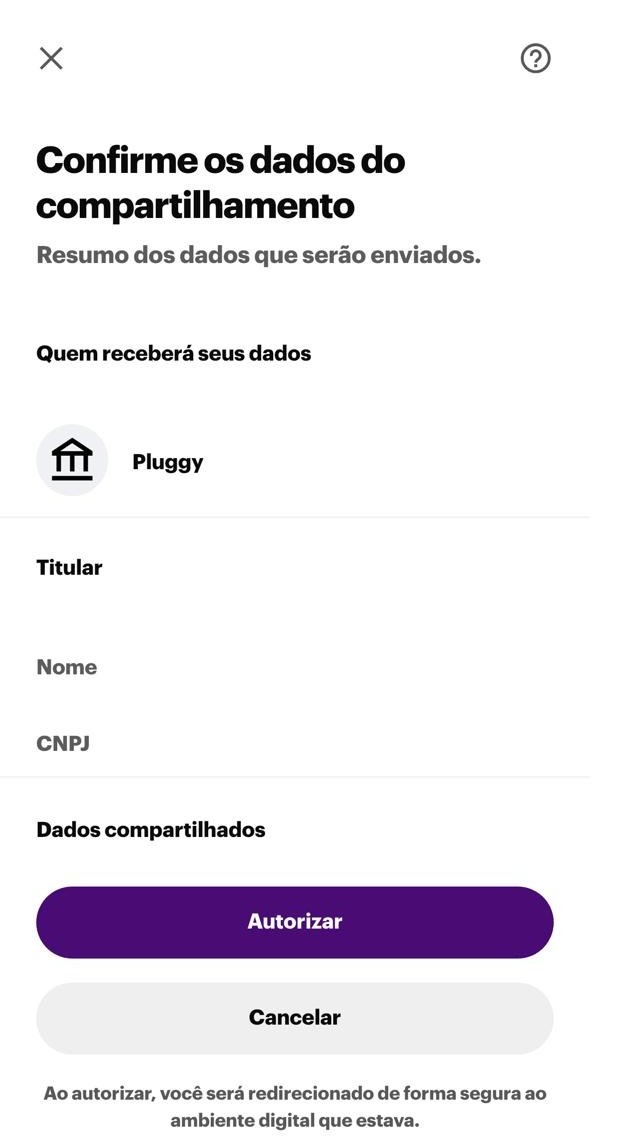This screenshot has height=1142, width=628.
Task: Tap Autorizar to approve data sharing
Action: 294,921
